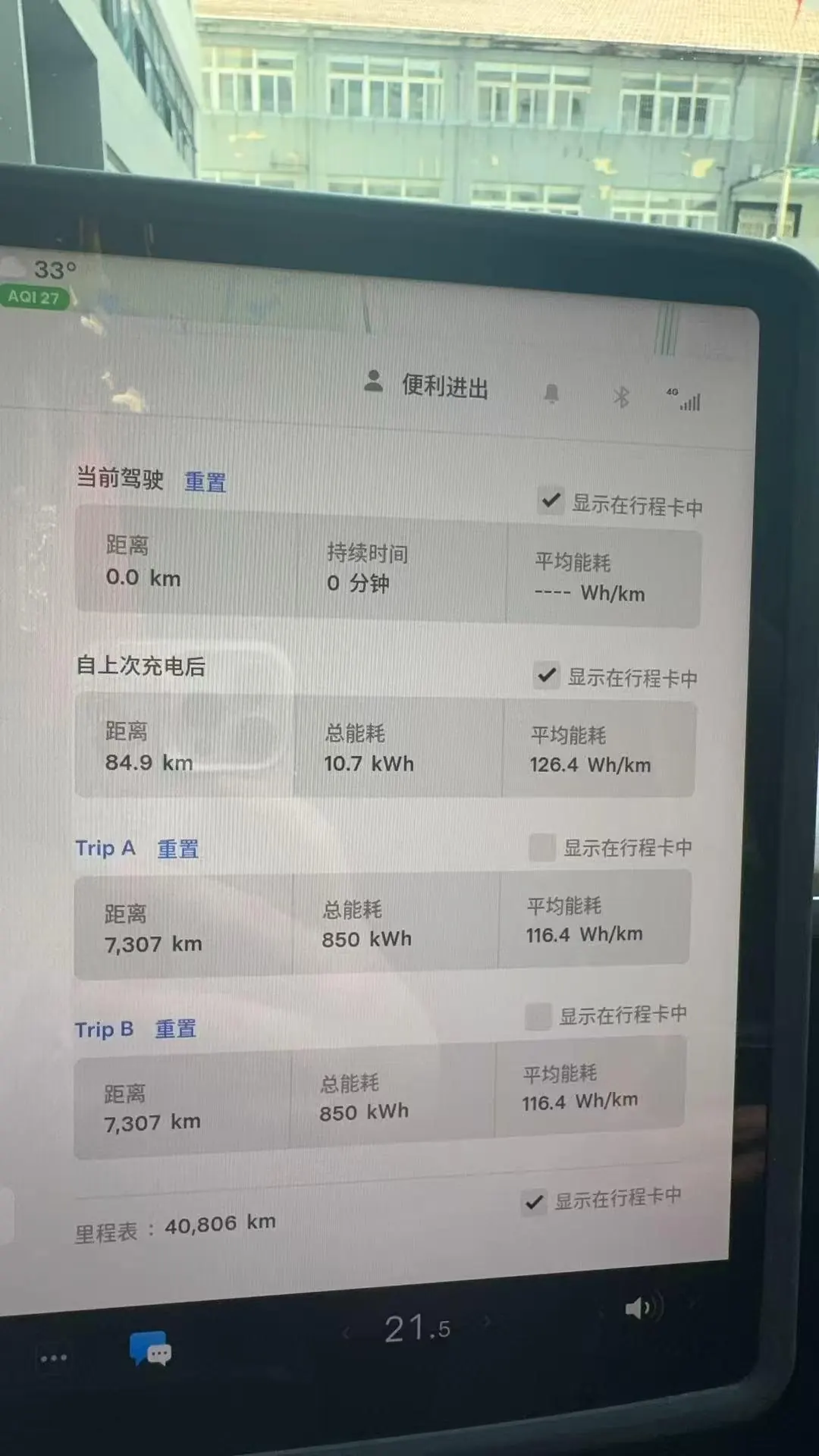Uncheck 显示在行程卡中 for the odometer

click(534, 1202)
